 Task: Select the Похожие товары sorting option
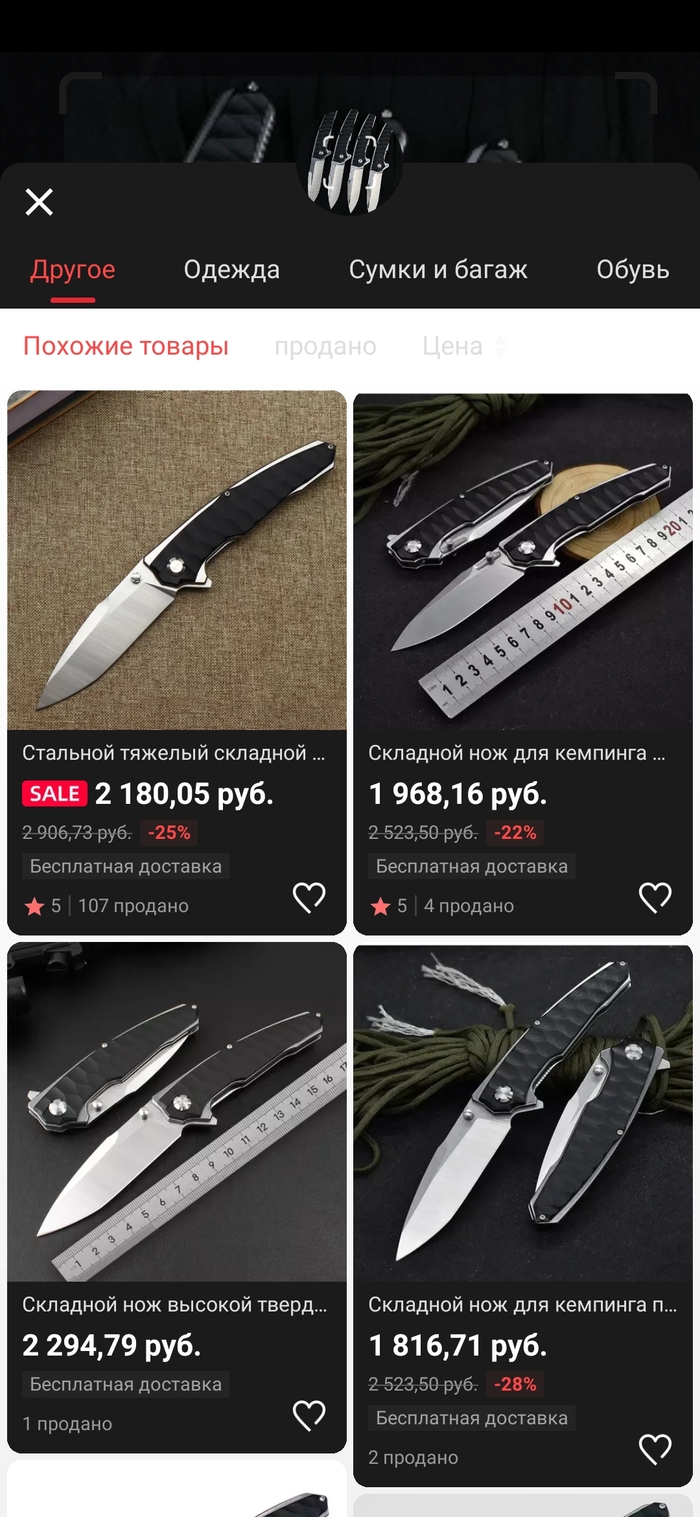tap(126, 347)
